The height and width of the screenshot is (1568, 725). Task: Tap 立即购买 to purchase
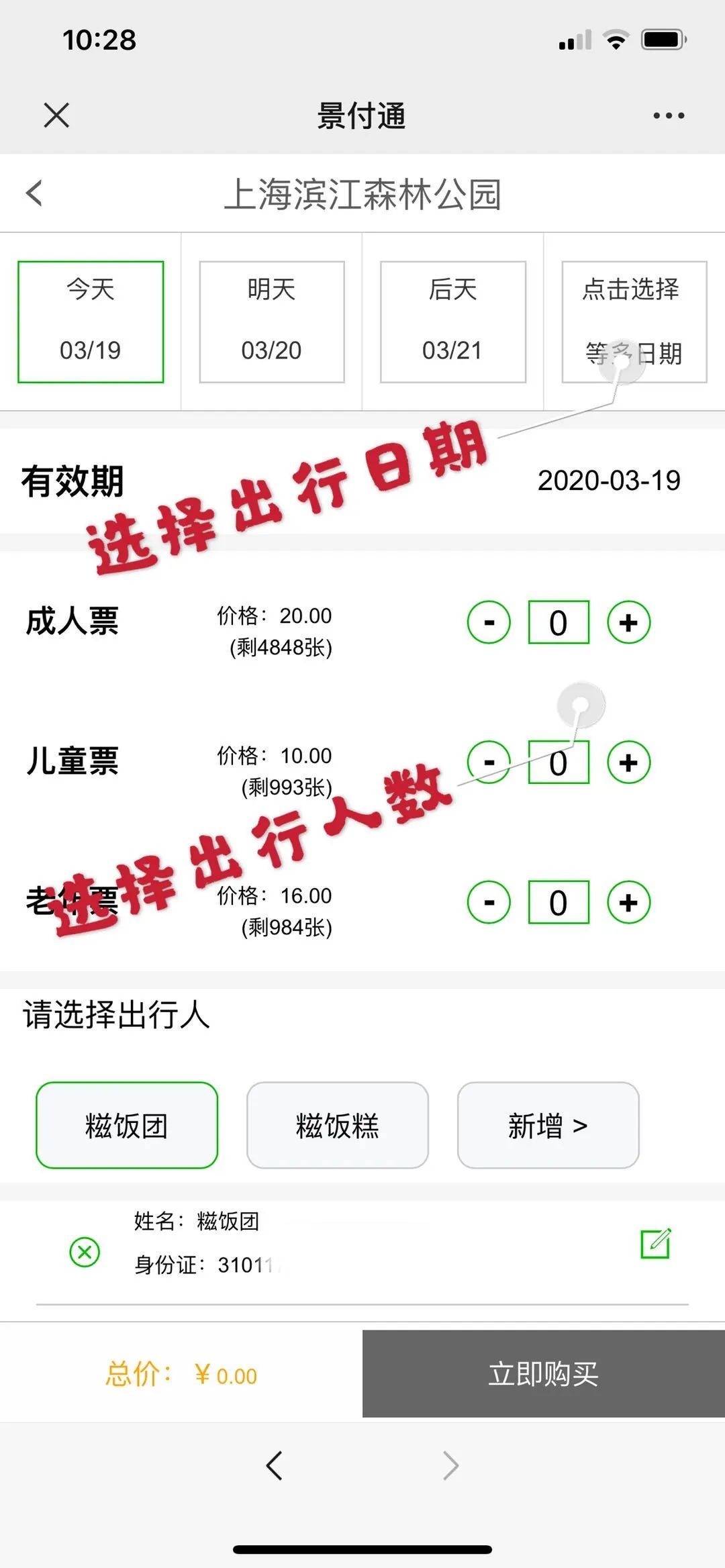coord(544,1373)
